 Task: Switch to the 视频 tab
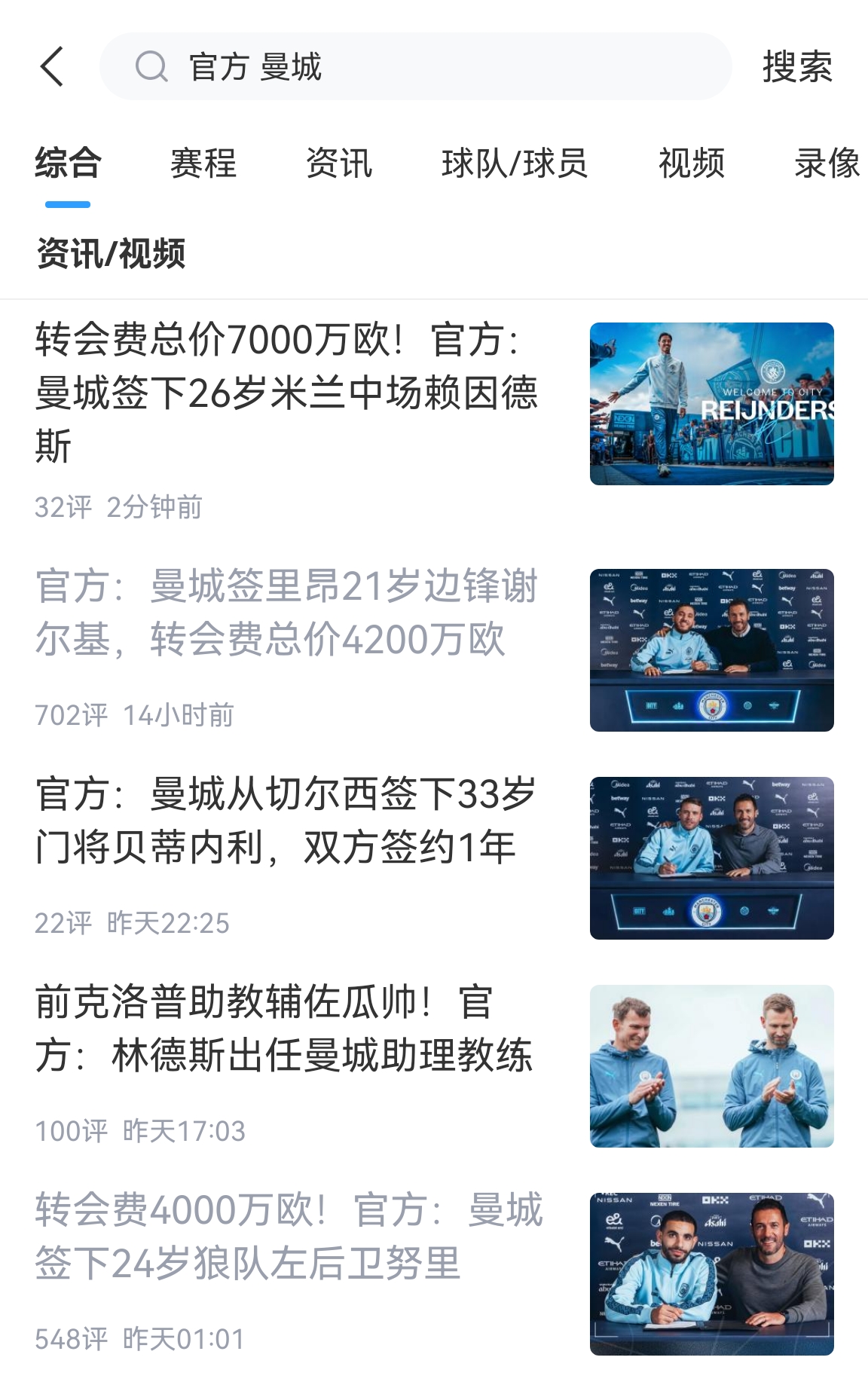[x=692, y=164]
